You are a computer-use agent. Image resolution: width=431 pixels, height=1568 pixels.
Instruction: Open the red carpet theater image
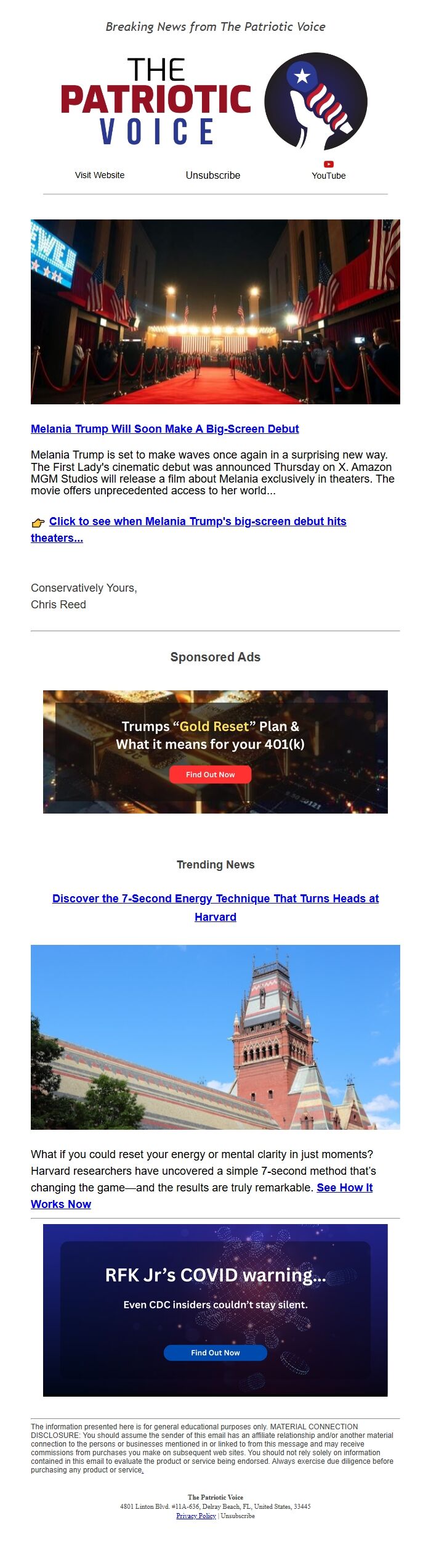(x=216, y=312)
